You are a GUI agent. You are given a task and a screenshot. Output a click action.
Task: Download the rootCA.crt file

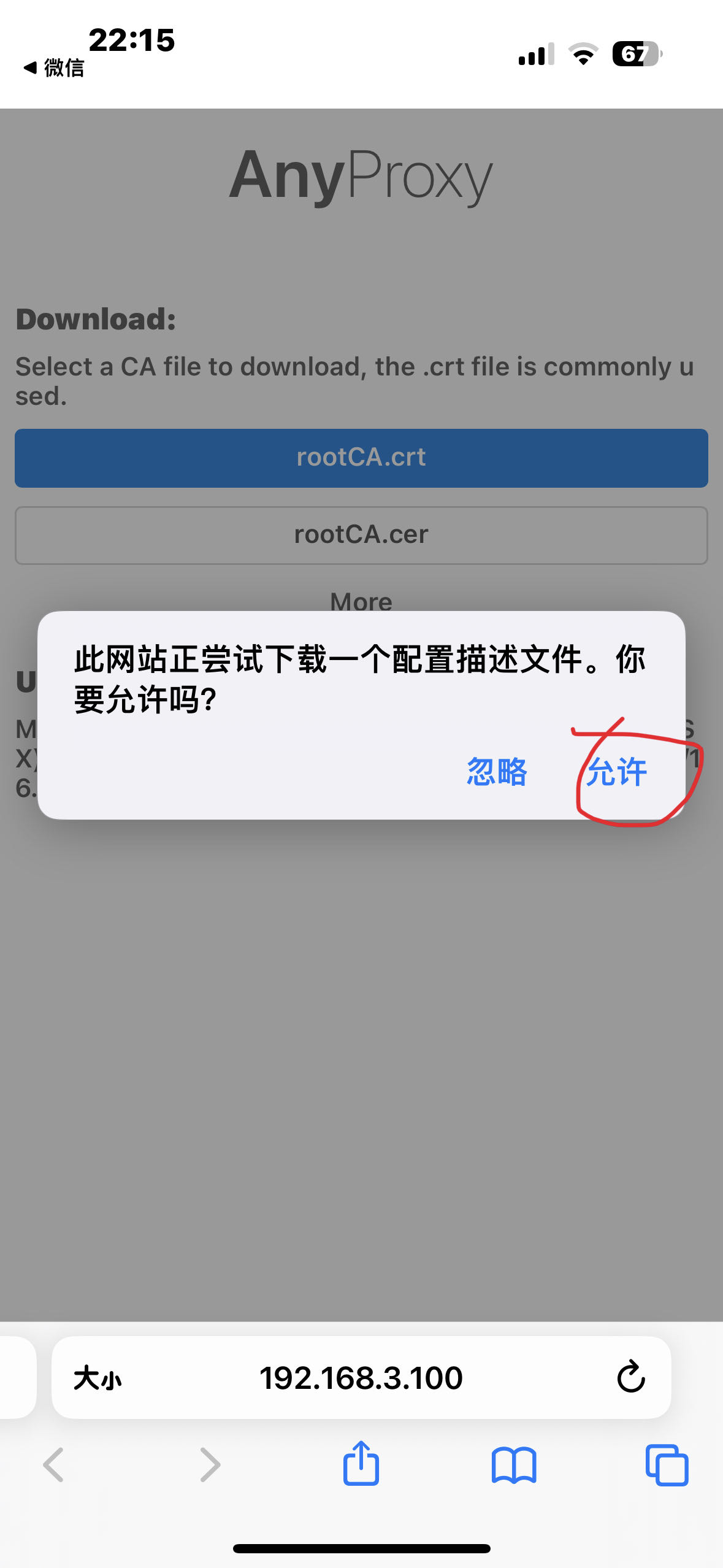[361, 458]
